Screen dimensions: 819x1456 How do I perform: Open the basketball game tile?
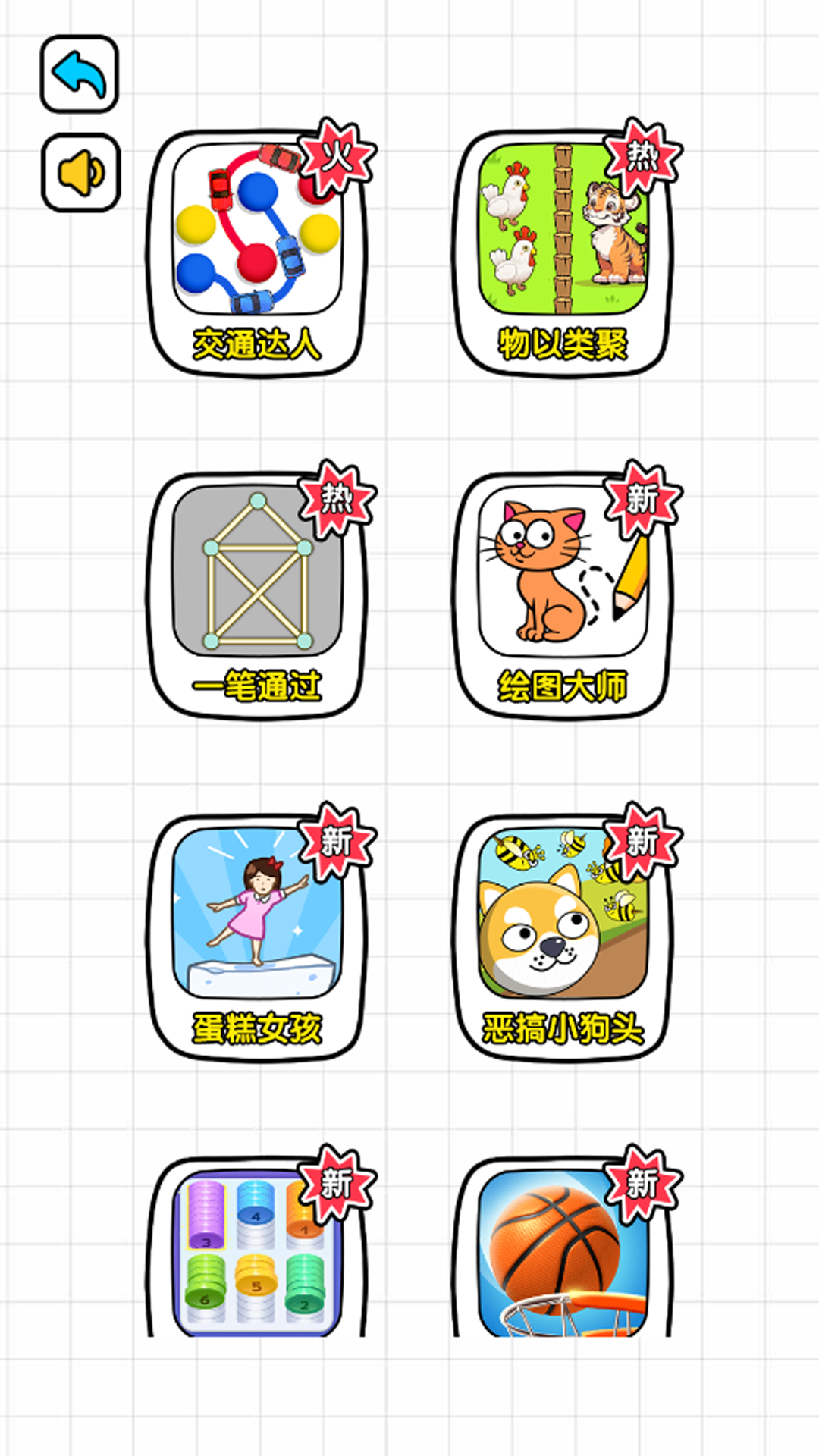click(x=563, y=1251)
